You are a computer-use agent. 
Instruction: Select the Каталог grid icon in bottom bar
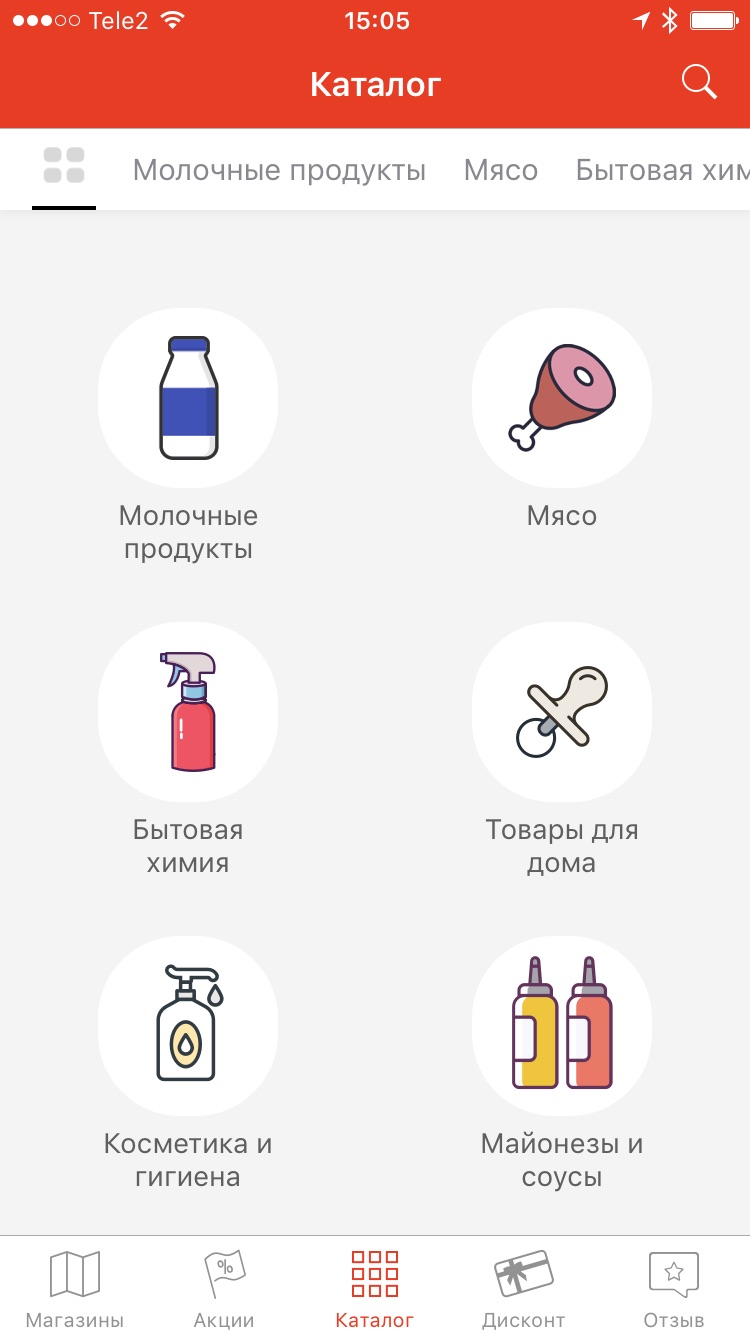point(374,1272)
